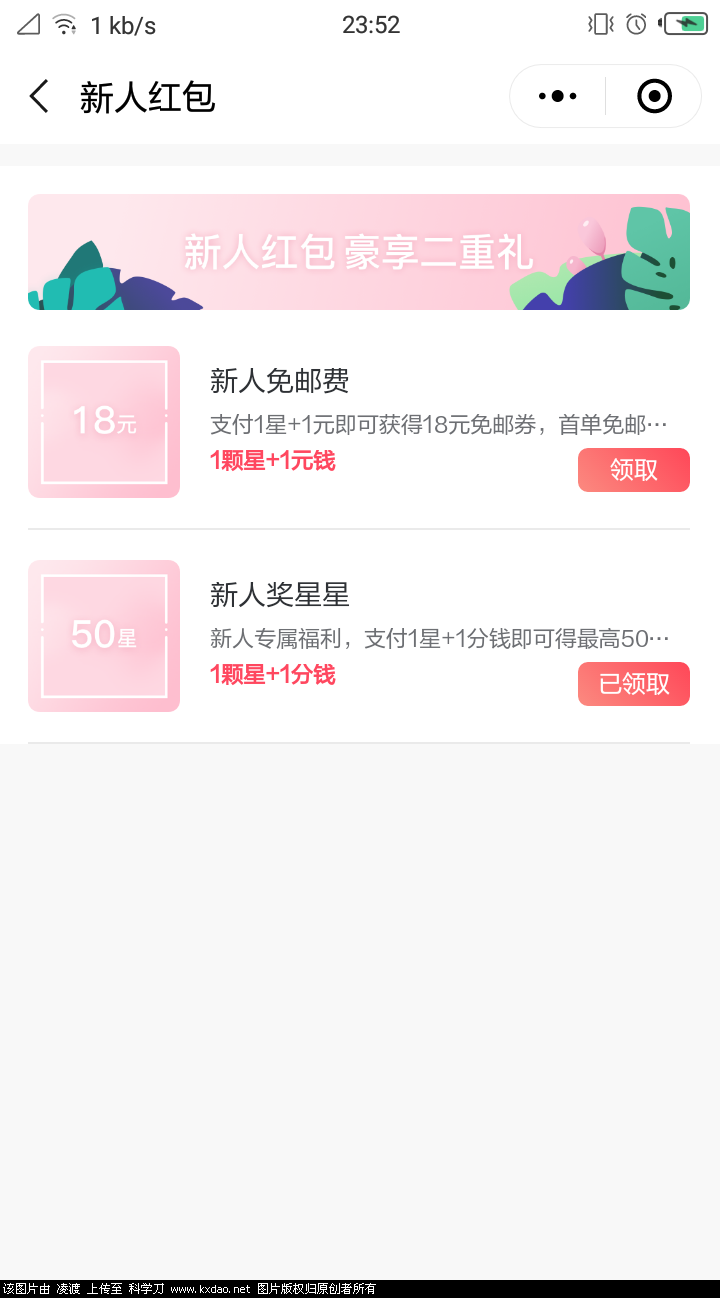Tap the 23:52 clock in status bar

(x=371, y=24)
